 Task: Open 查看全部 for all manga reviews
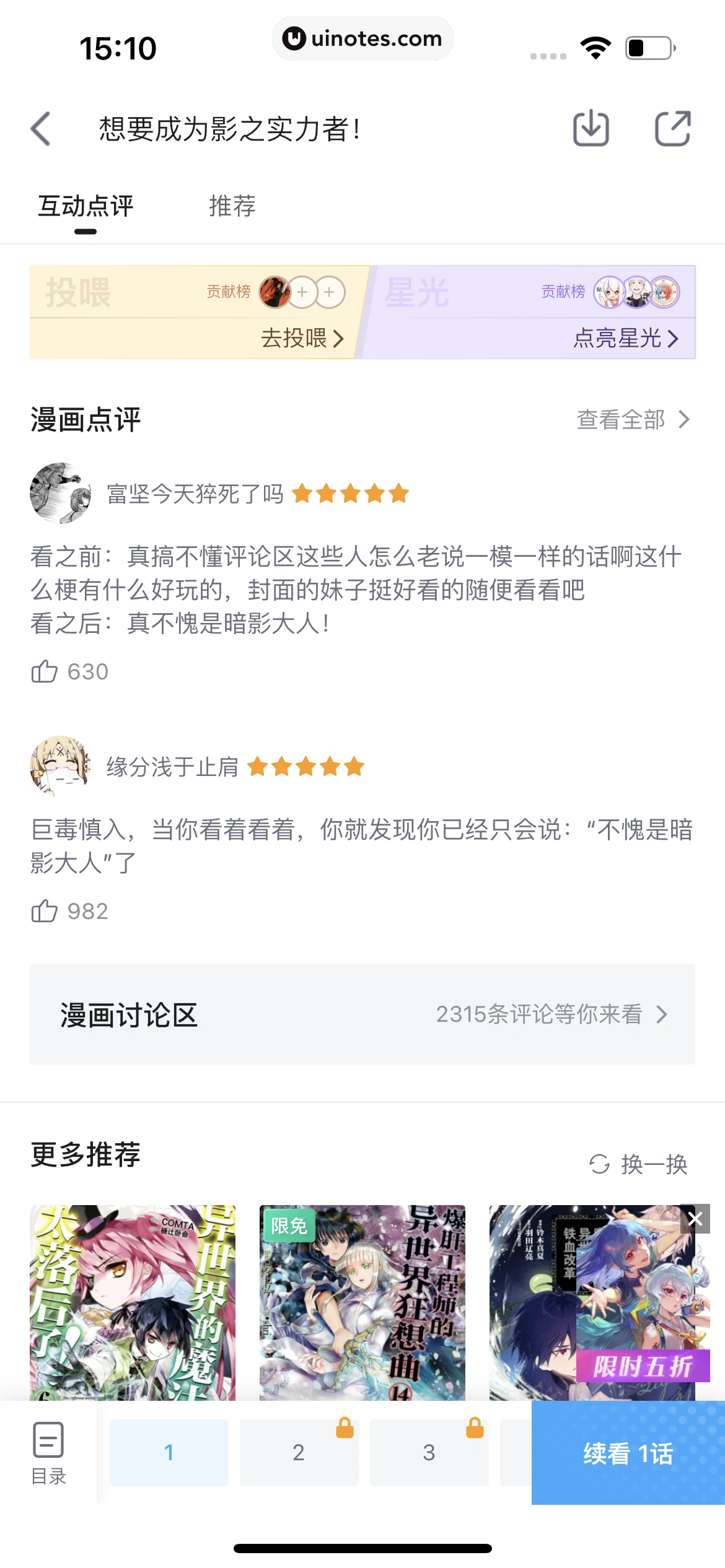[632, 419]
